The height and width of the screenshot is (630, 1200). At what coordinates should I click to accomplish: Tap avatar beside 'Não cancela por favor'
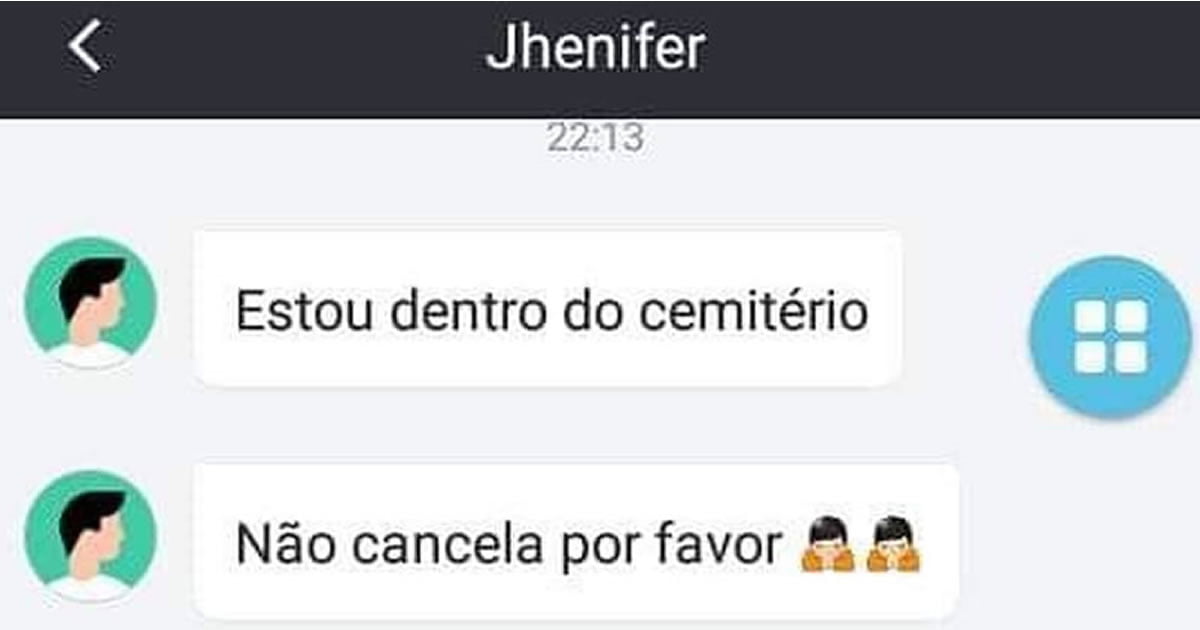pyautogui.click(x=90, y=535)
